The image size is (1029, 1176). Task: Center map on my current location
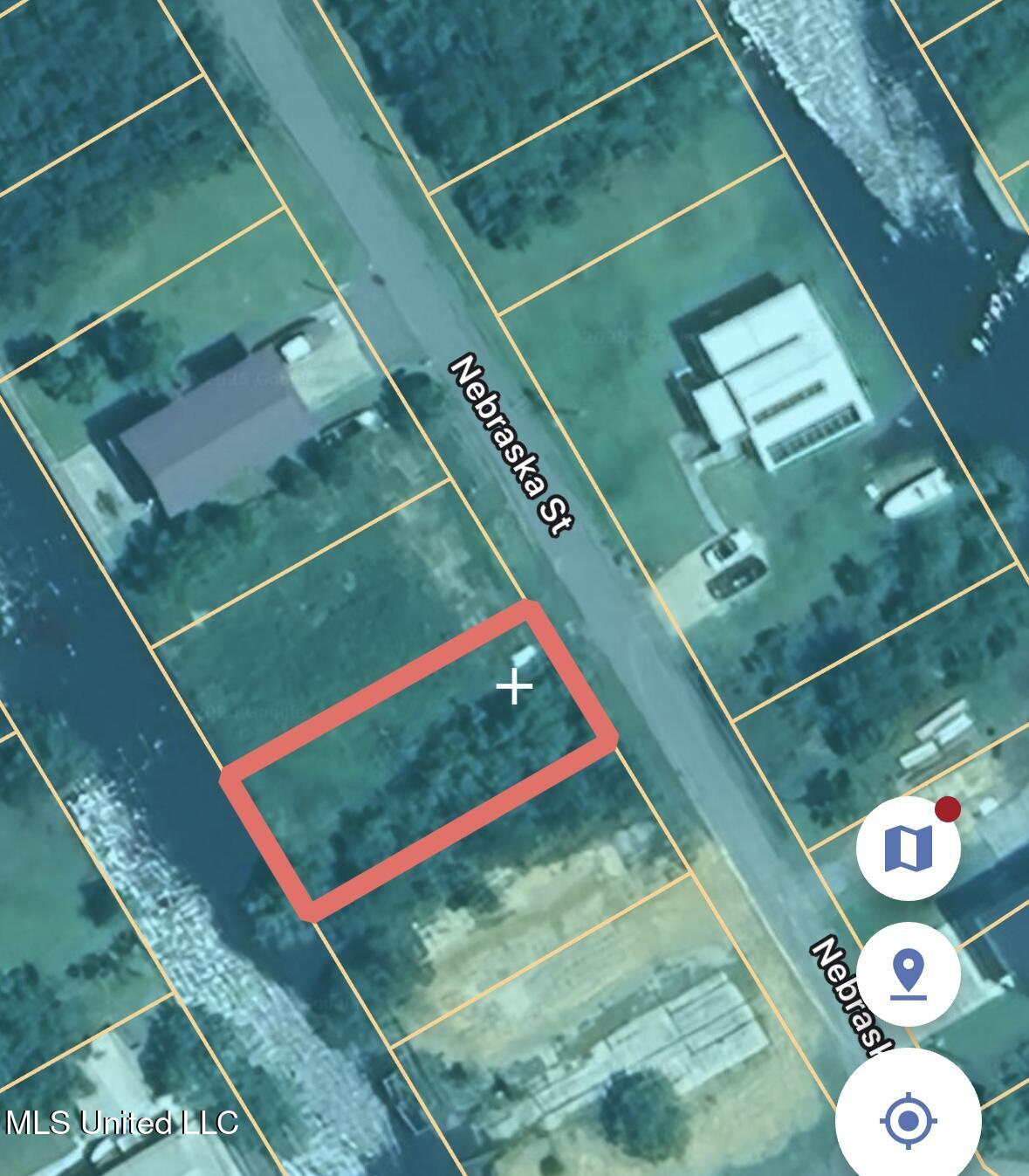point(909,1119)
